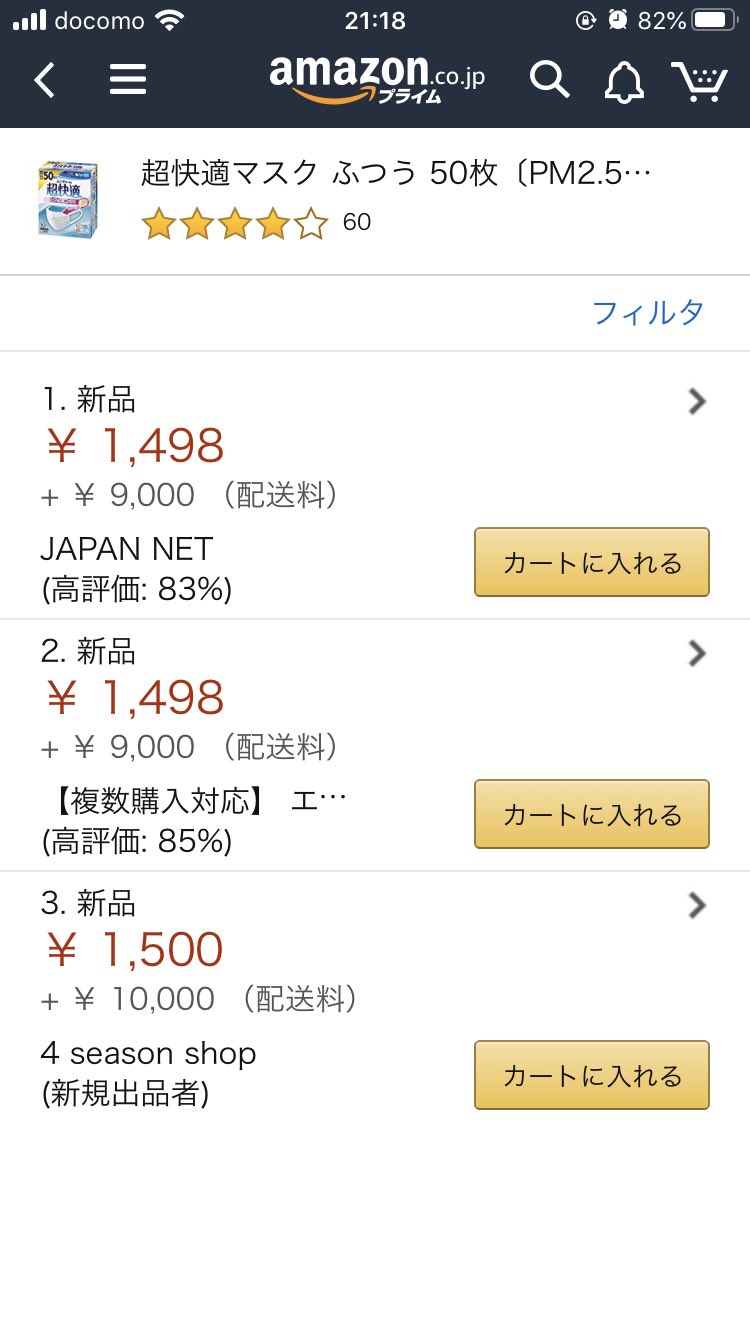Add the JAPAN NET offer to cart
The image size is (750, 1334).
[x=591, y=562]
